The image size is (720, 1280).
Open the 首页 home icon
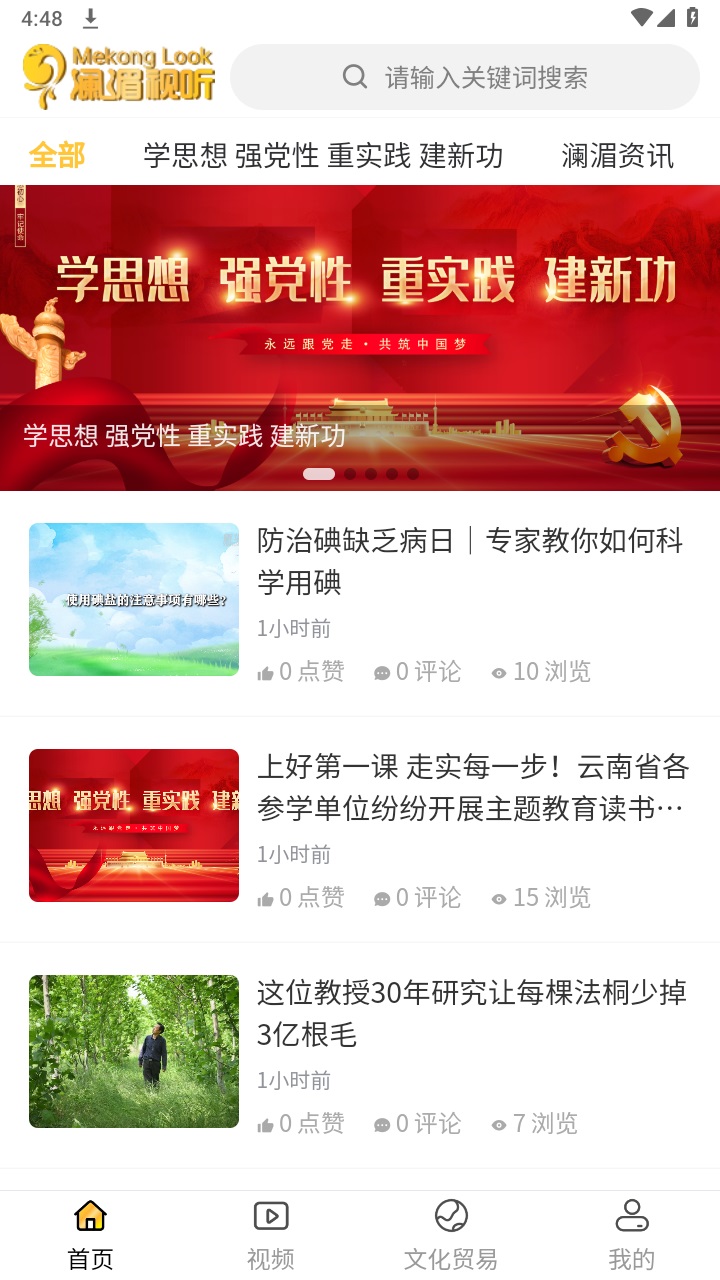(89, 1215)
